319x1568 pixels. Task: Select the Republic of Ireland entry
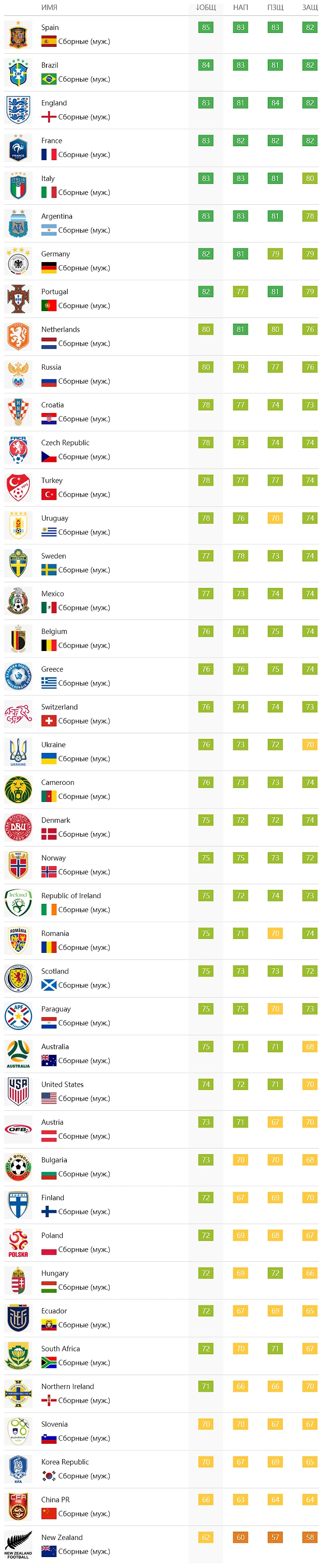coord(71,896)
